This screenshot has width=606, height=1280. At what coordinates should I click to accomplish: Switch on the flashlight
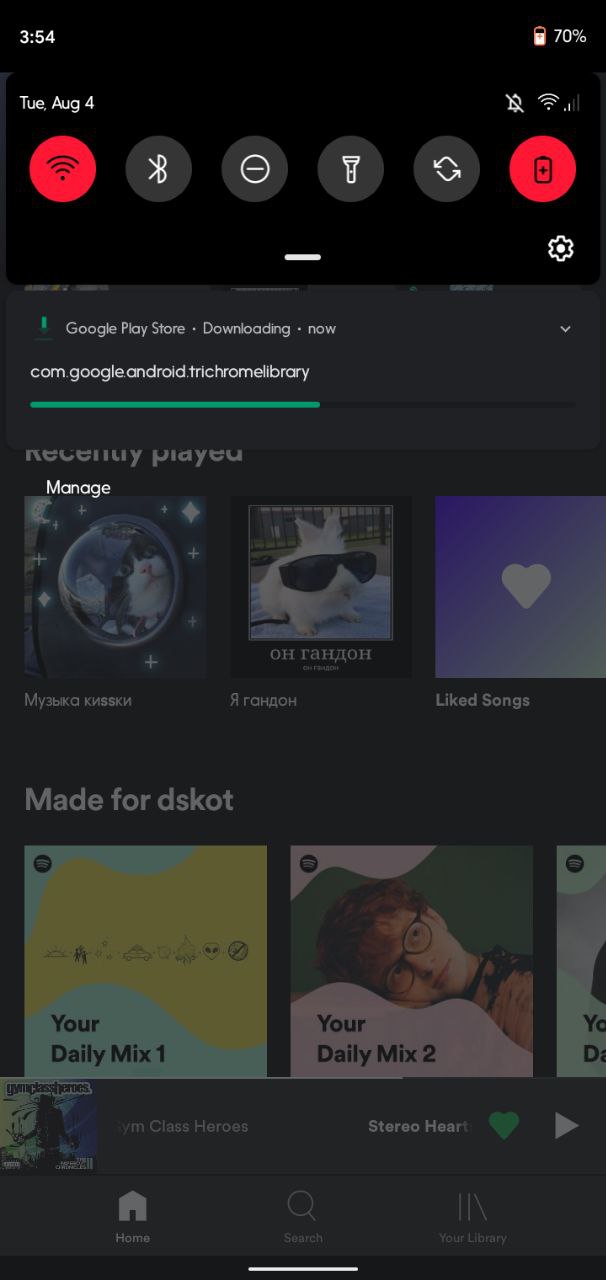pos(350,170)
